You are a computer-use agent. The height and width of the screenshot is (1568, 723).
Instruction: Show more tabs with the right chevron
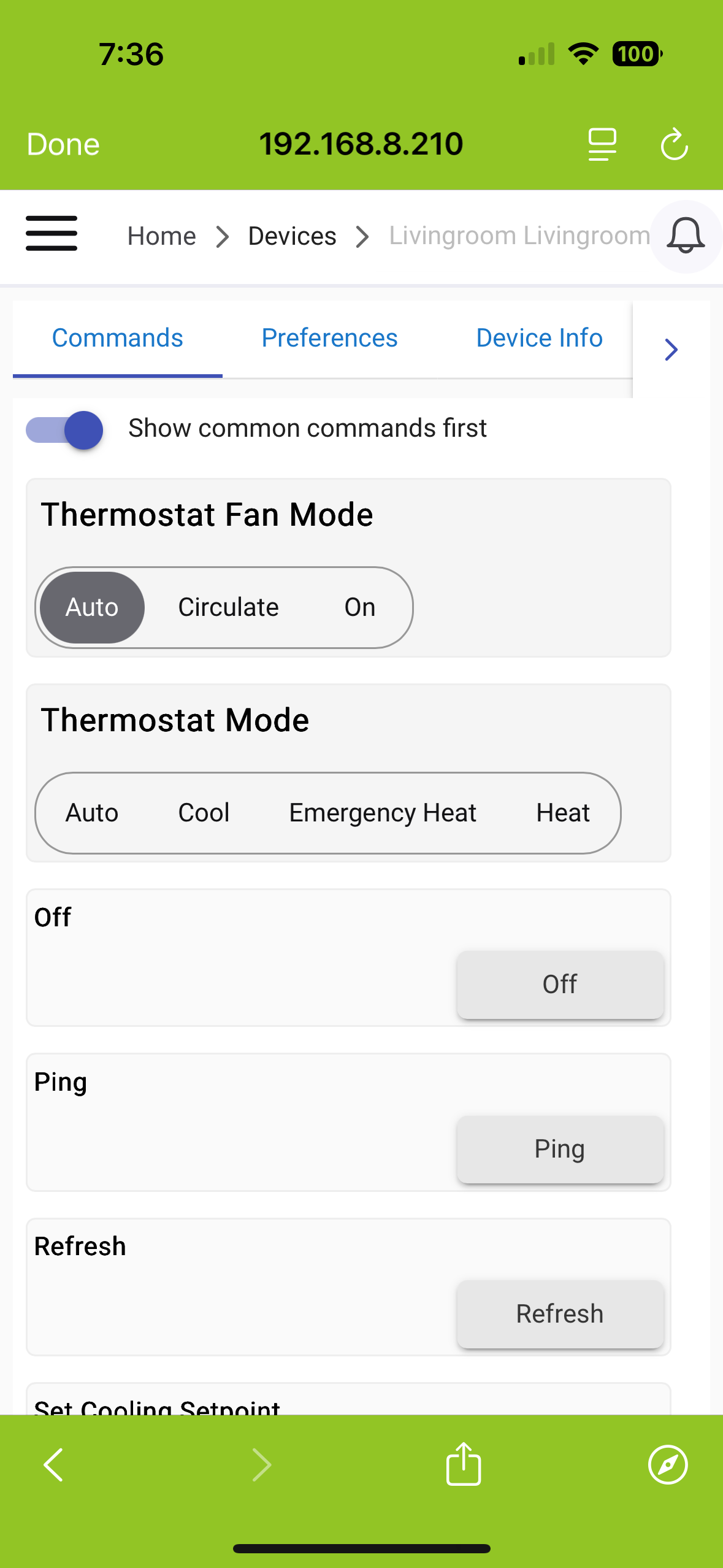[671, 350]
